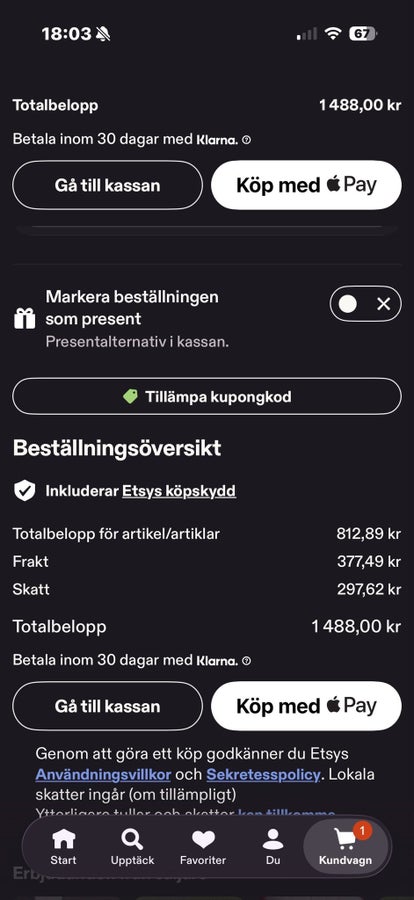Select the Kundvagn tab
The width and height of the screenshot is (414, 900).
(x=346, y=847)
